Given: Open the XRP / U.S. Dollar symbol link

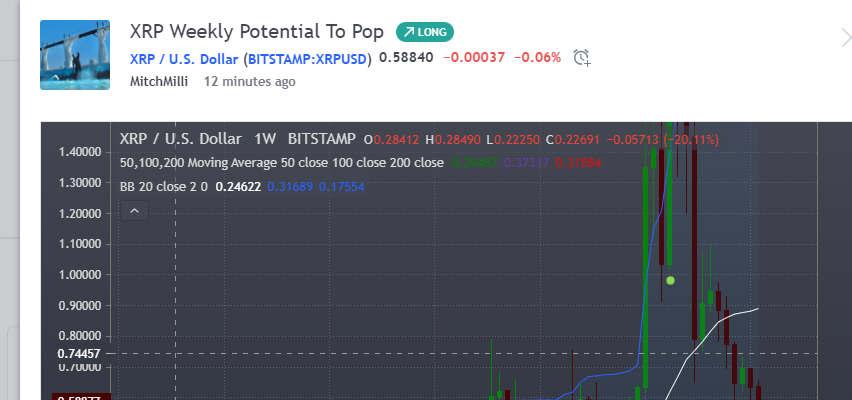Looking at the screenshot, I should pos(183,58).
